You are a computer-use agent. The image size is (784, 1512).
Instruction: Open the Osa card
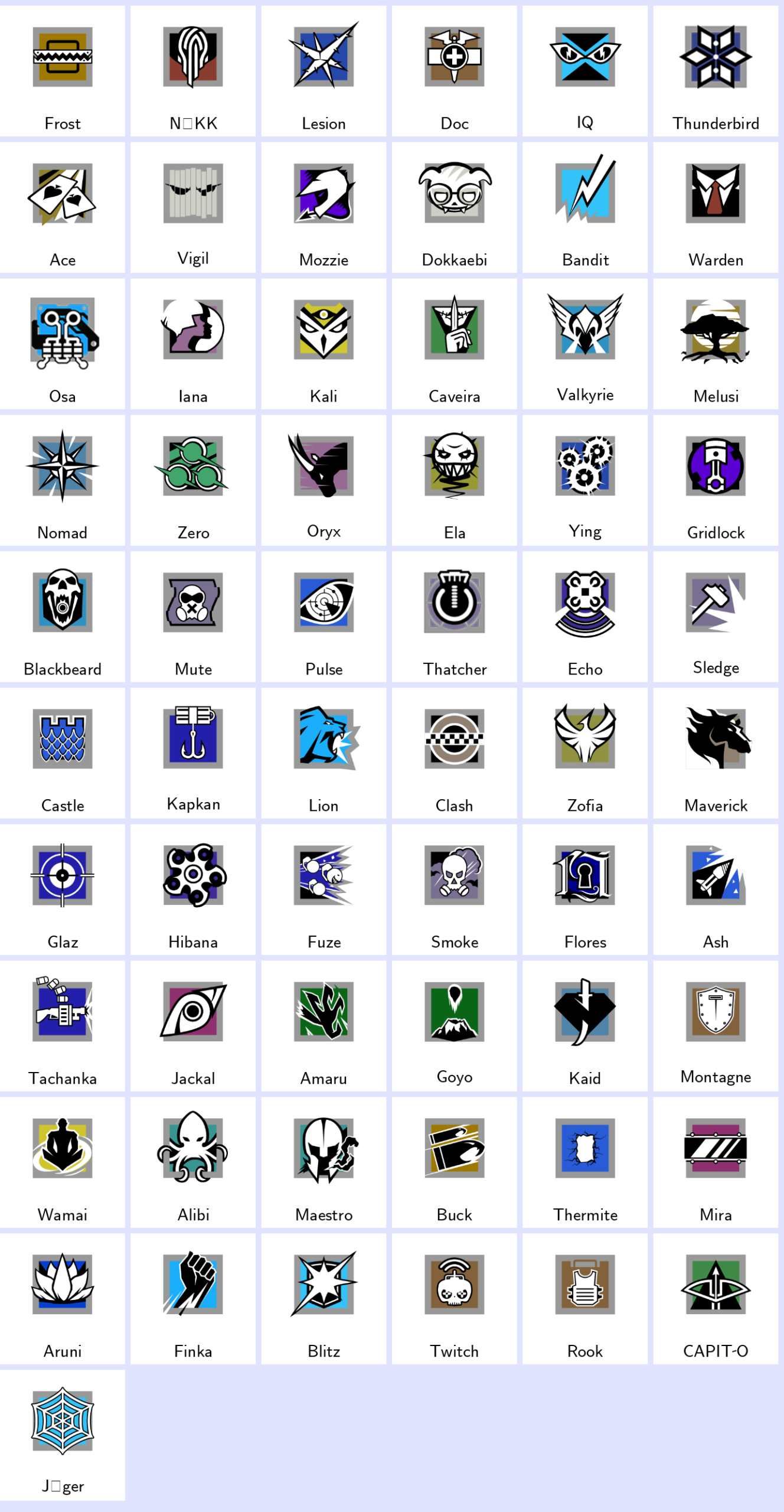pyautogui.click(x=62, y=344)
